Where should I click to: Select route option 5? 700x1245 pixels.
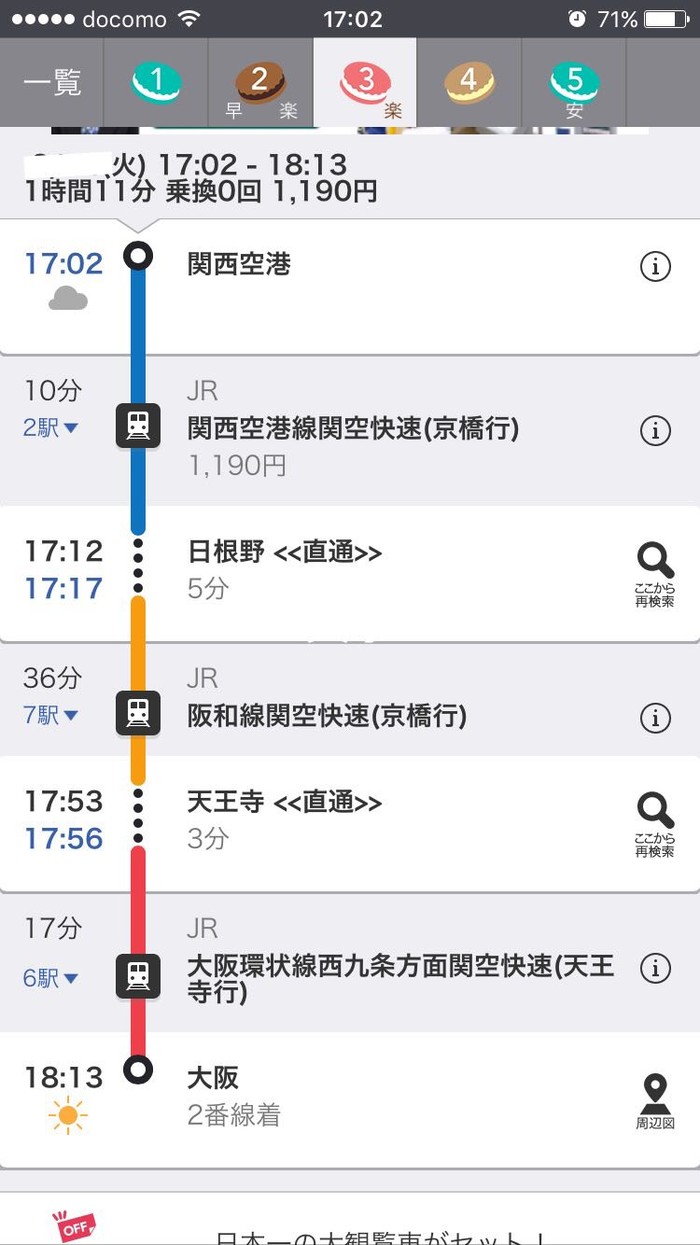(574, 84)
